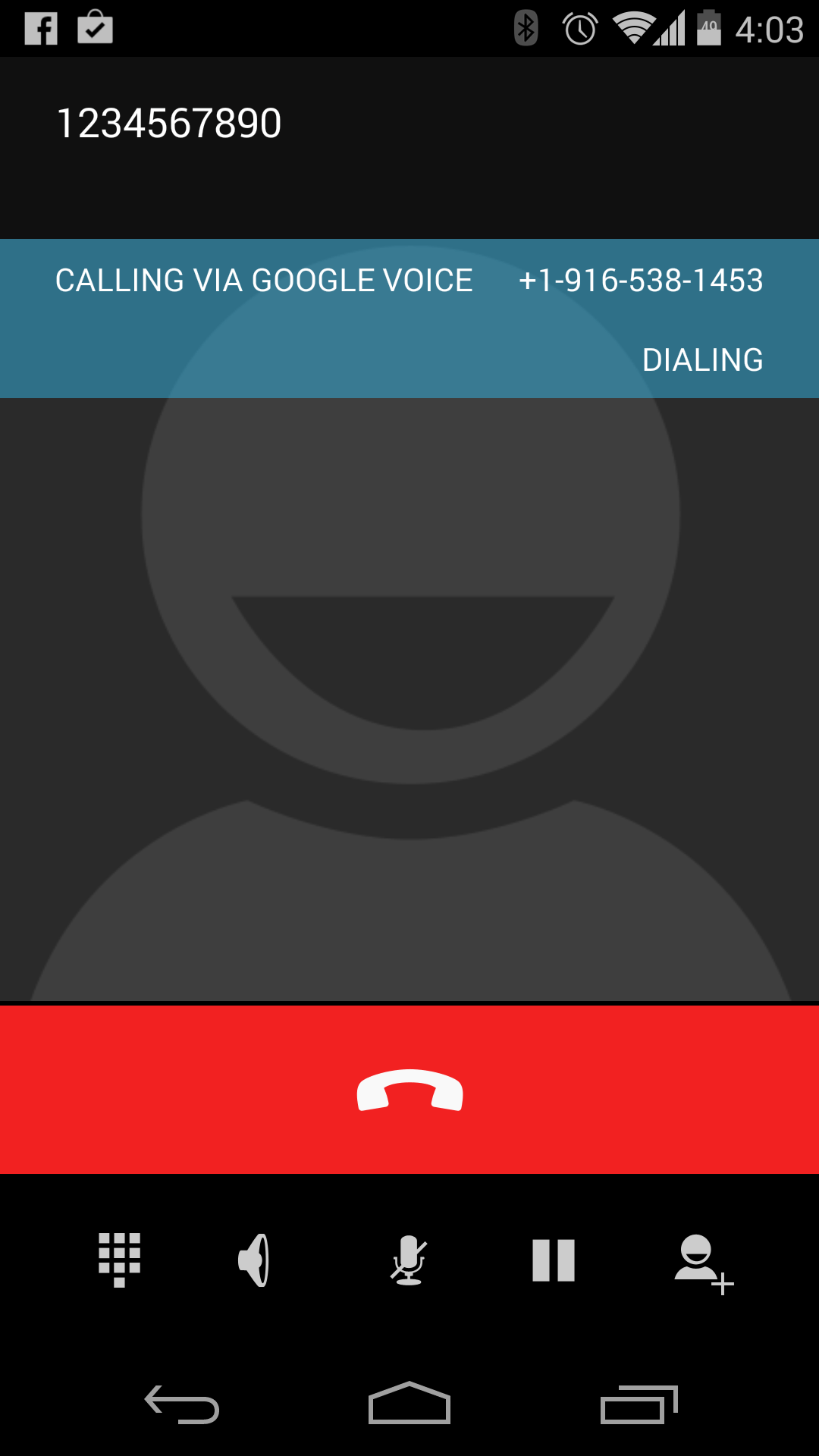Mute the microphone
Image resolution: width=819 pixels, height=1456 pixels.
click(x=409, y=1260)
